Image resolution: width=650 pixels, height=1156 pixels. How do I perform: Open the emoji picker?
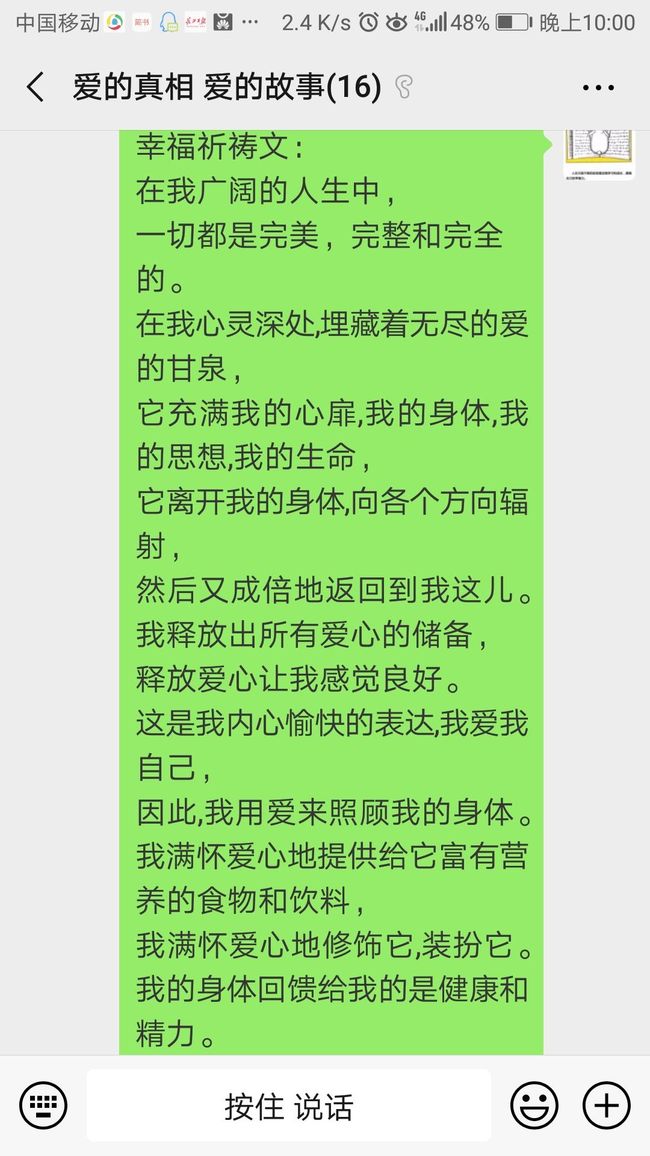pos(534,1105)
